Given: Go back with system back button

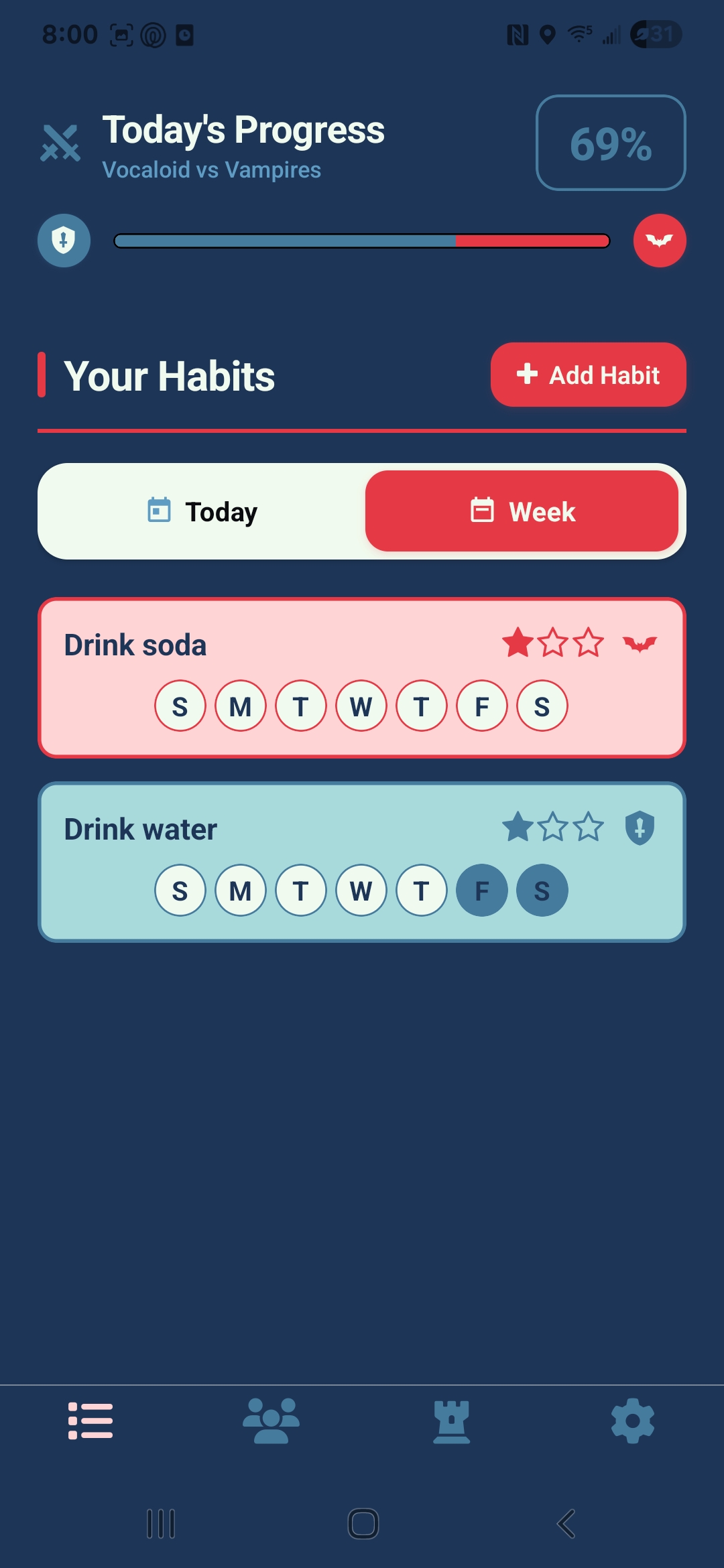Looking at the screenshot, I should (x=566, y=1524).
